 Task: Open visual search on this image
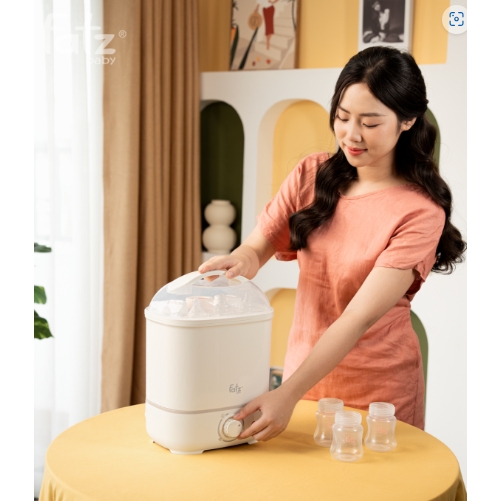click(x=456, y=19)
